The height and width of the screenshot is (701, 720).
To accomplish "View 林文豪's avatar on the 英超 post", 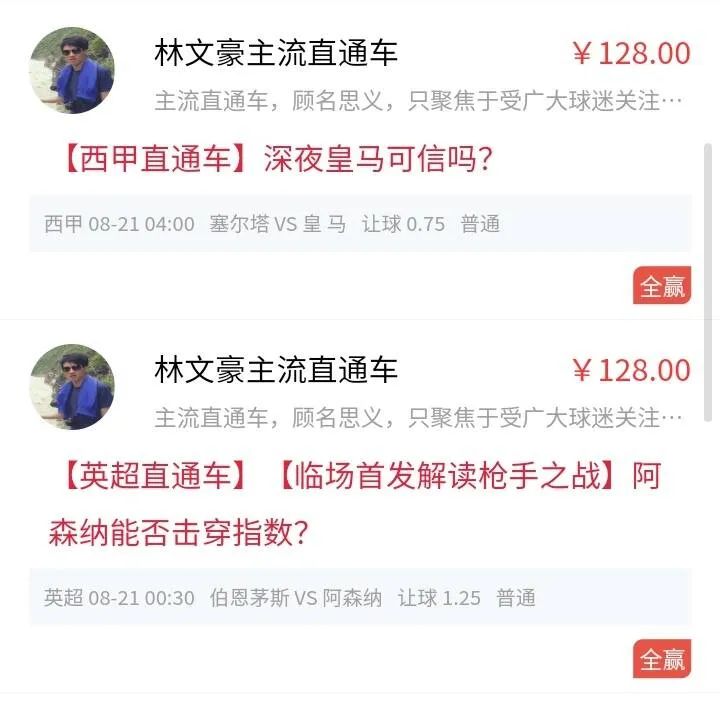I will (72, 387).
